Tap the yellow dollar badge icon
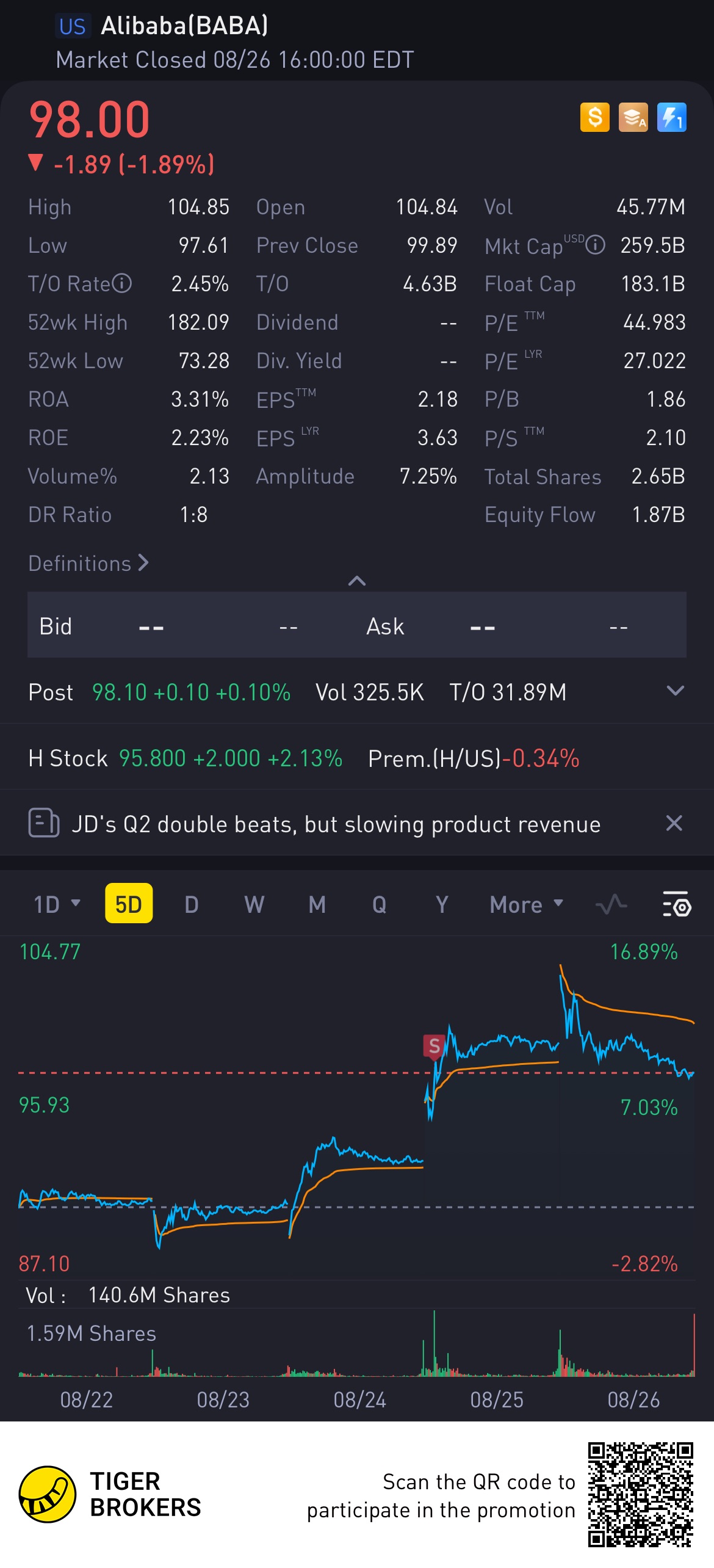This screenshot has width=714, height=1568. point(594,117)
